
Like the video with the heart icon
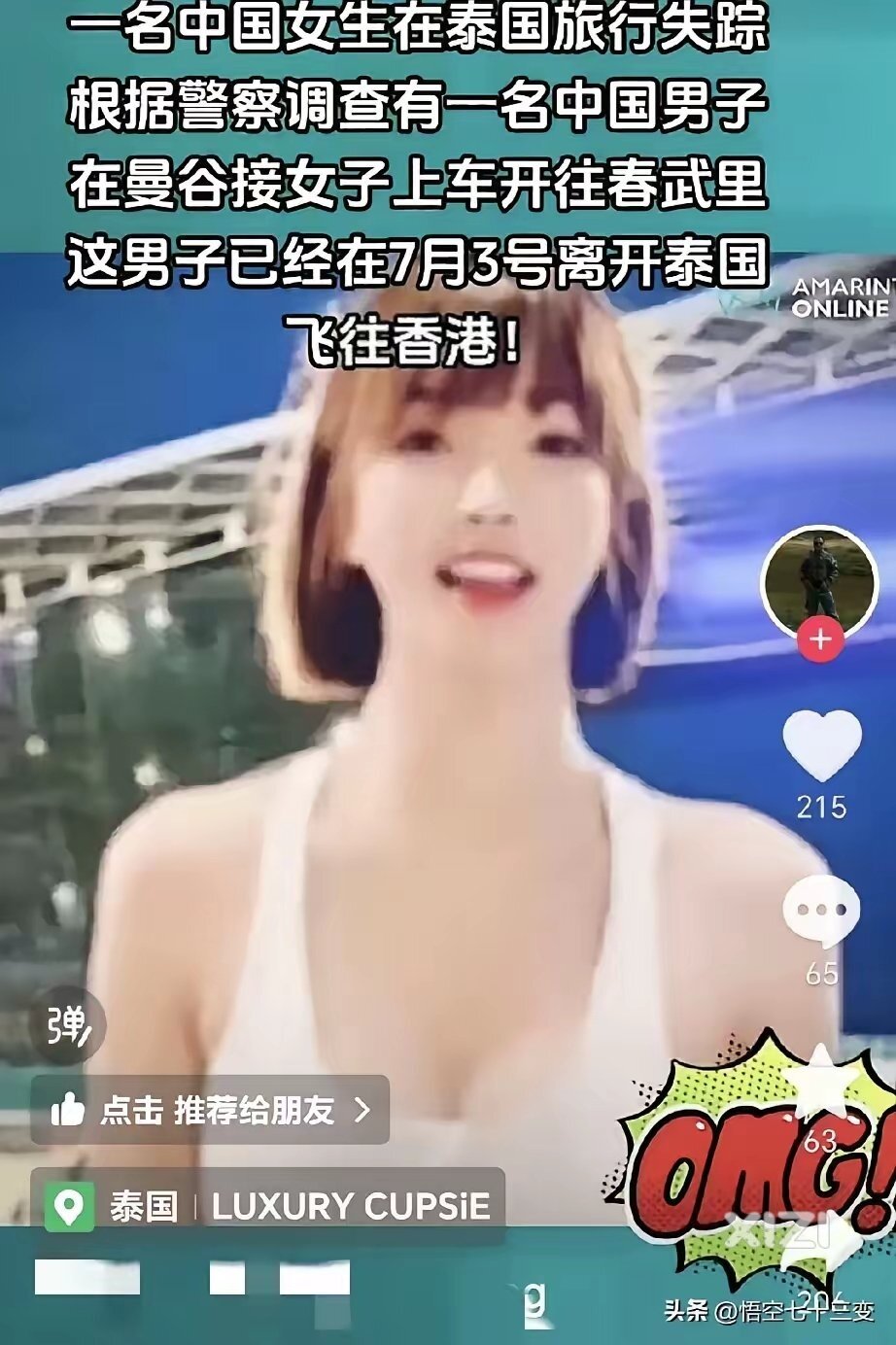[x=822, y=745]
